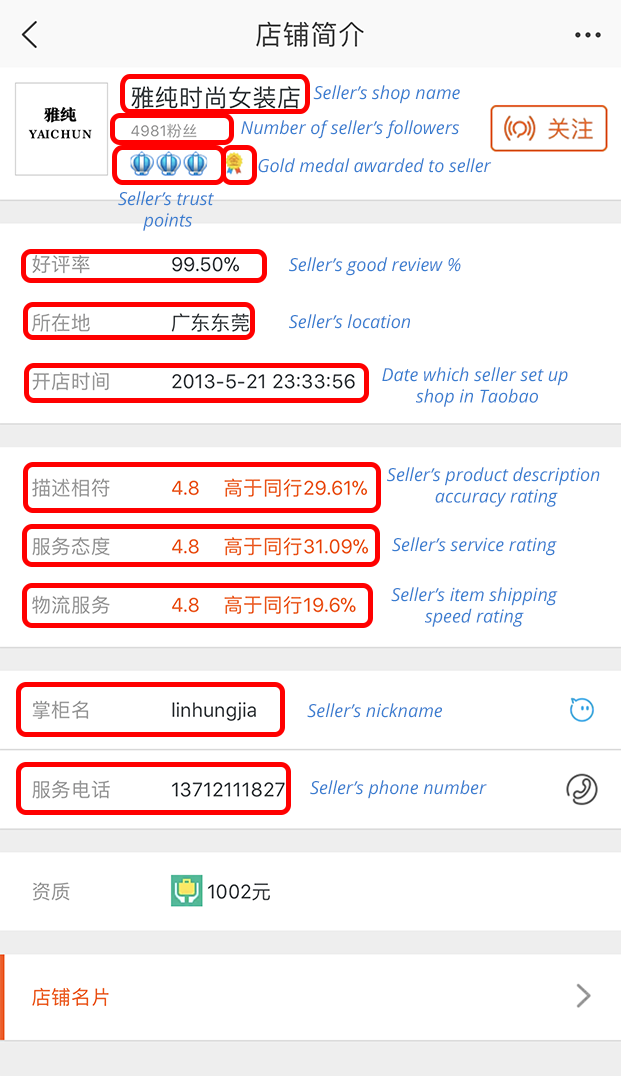This screenshot has height=1076, width=621.
Task: Open the three-dot overflow menu
Action: coord(588,35)
